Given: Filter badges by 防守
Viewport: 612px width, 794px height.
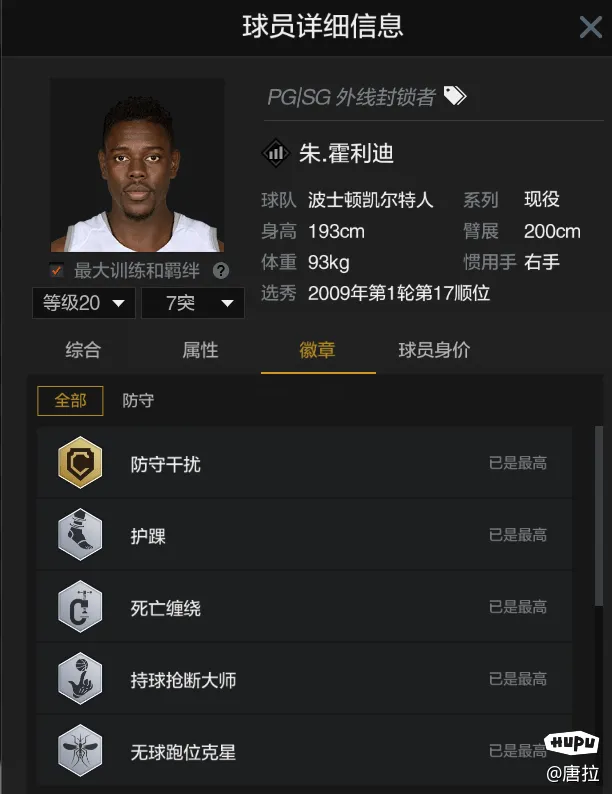Looking at the screenshot, I should (x=138, y=401).
